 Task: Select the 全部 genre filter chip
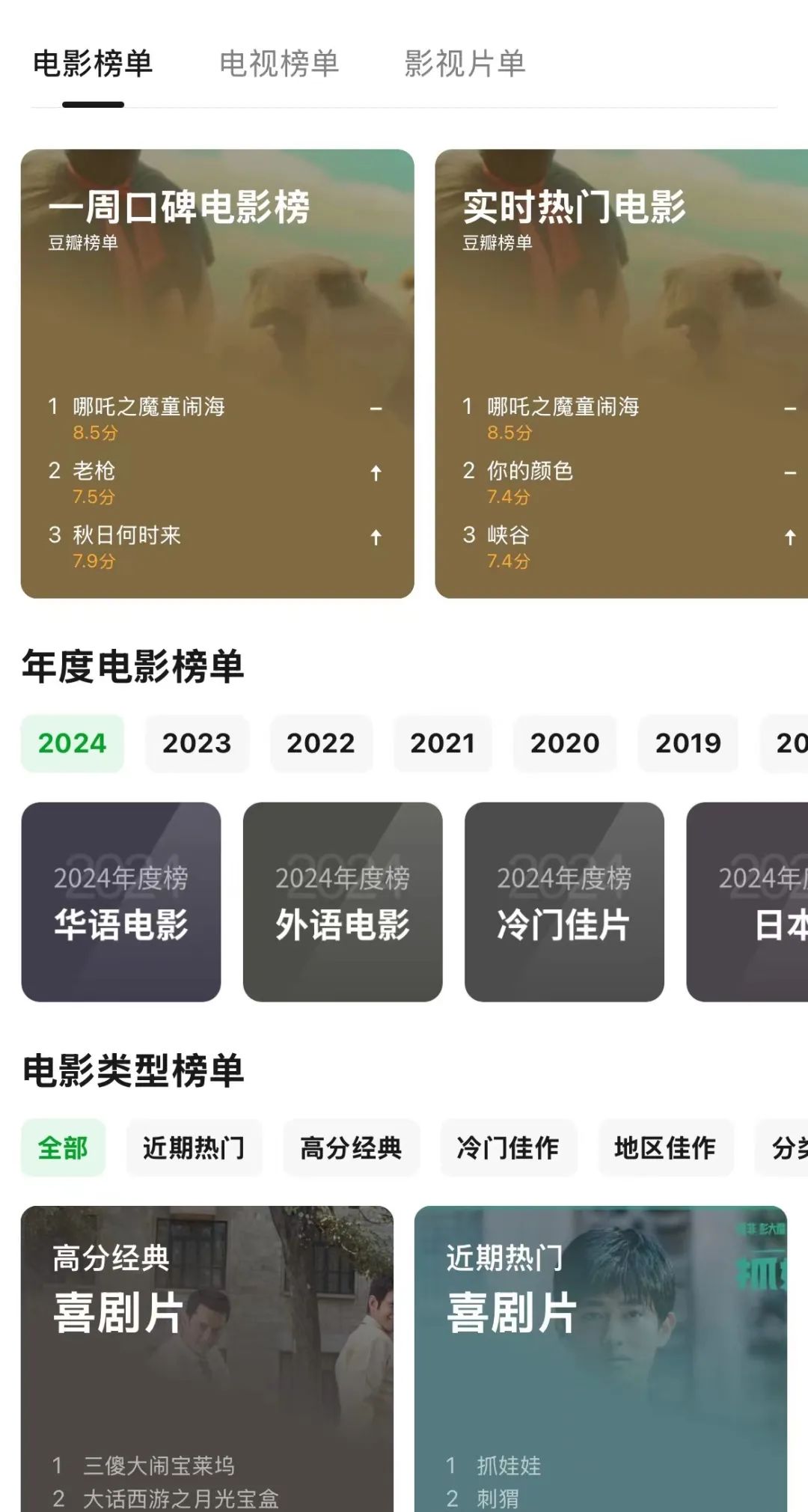63,1147
